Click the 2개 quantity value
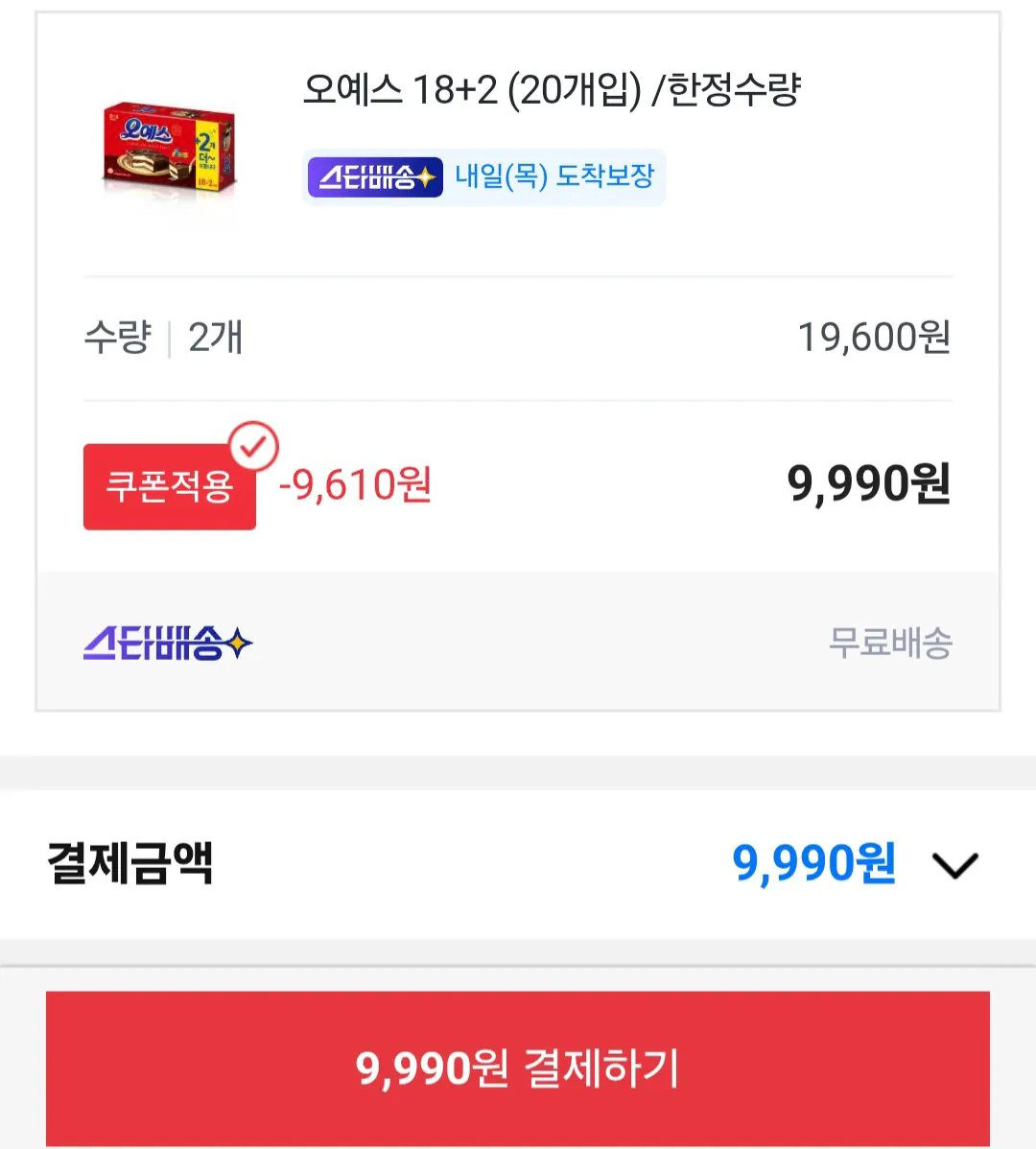 (x=216, y=338)
